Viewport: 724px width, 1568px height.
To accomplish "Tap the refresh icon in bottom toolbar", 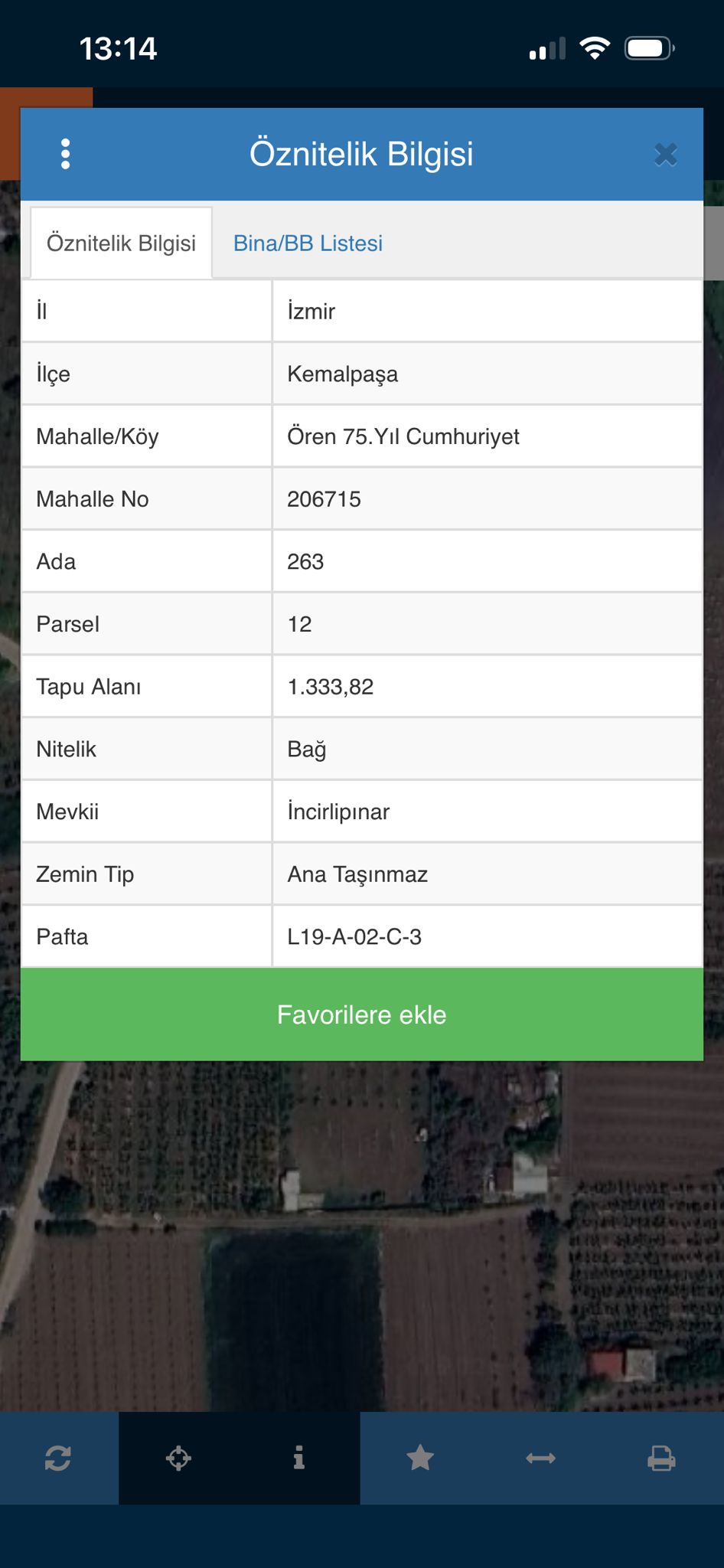I will point(58,1459).
